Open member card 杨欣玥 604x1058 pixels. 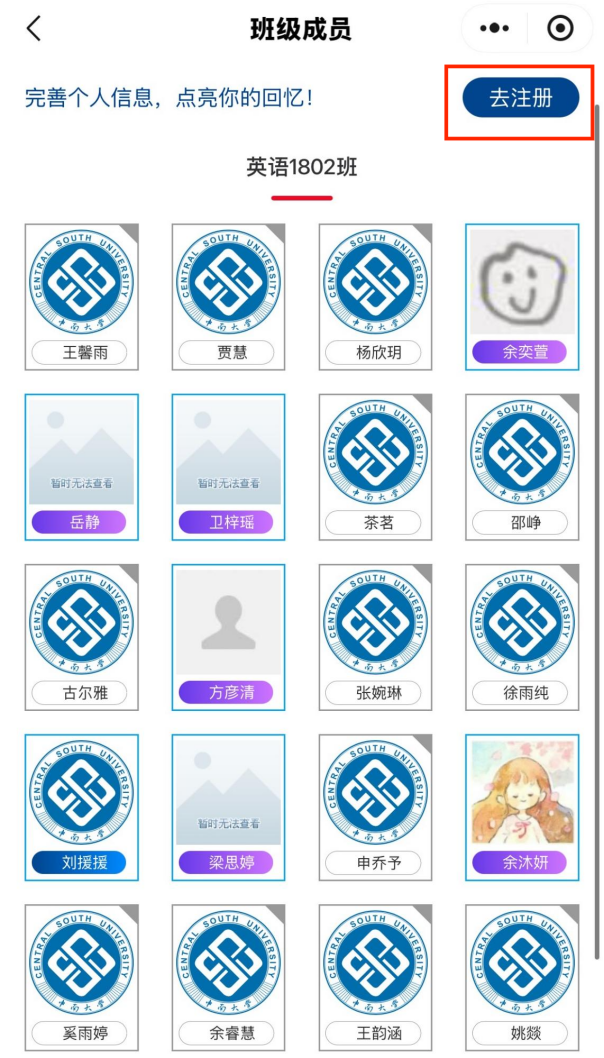(x=376, y=296)
